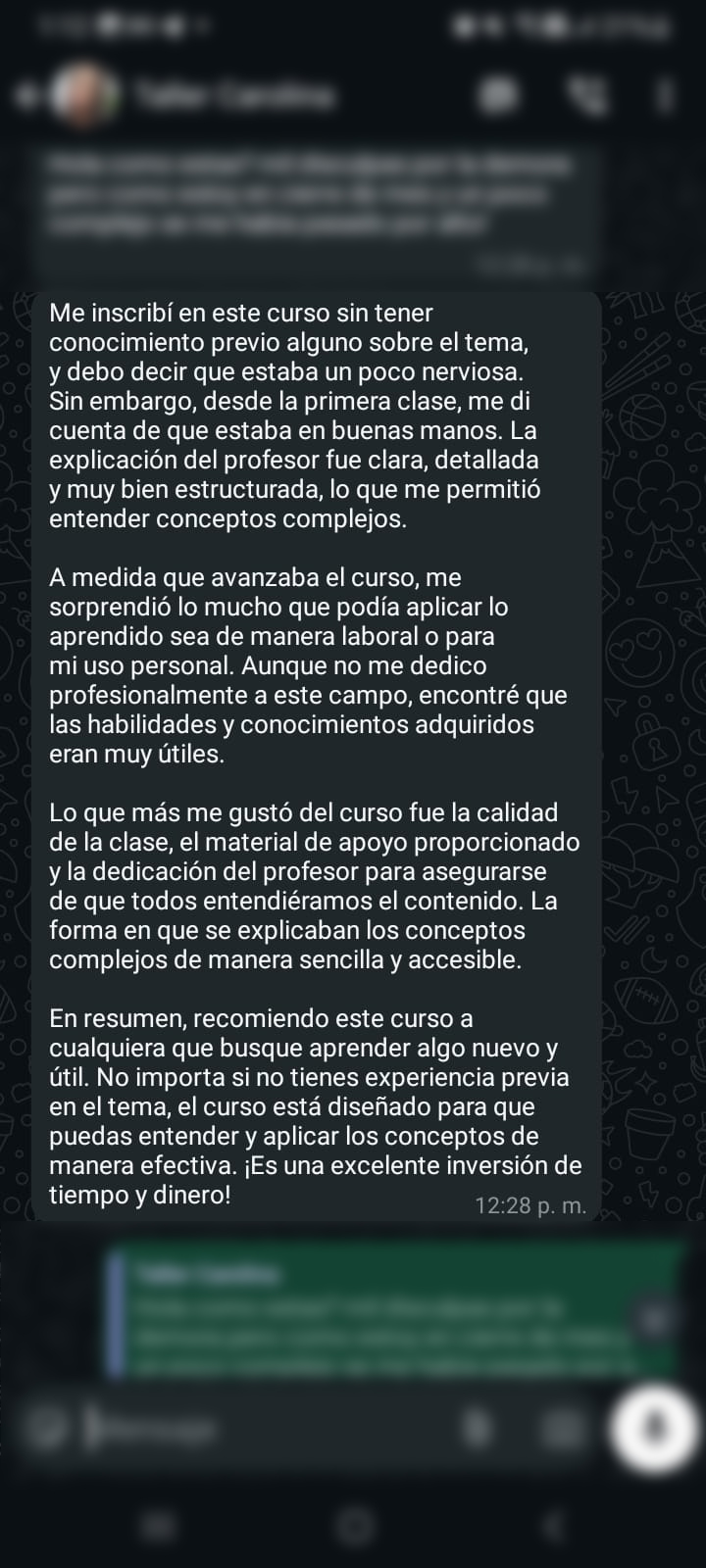Start a video call
The width and height of the screenshot is (706, 1568).
click(x=499, y=95)
